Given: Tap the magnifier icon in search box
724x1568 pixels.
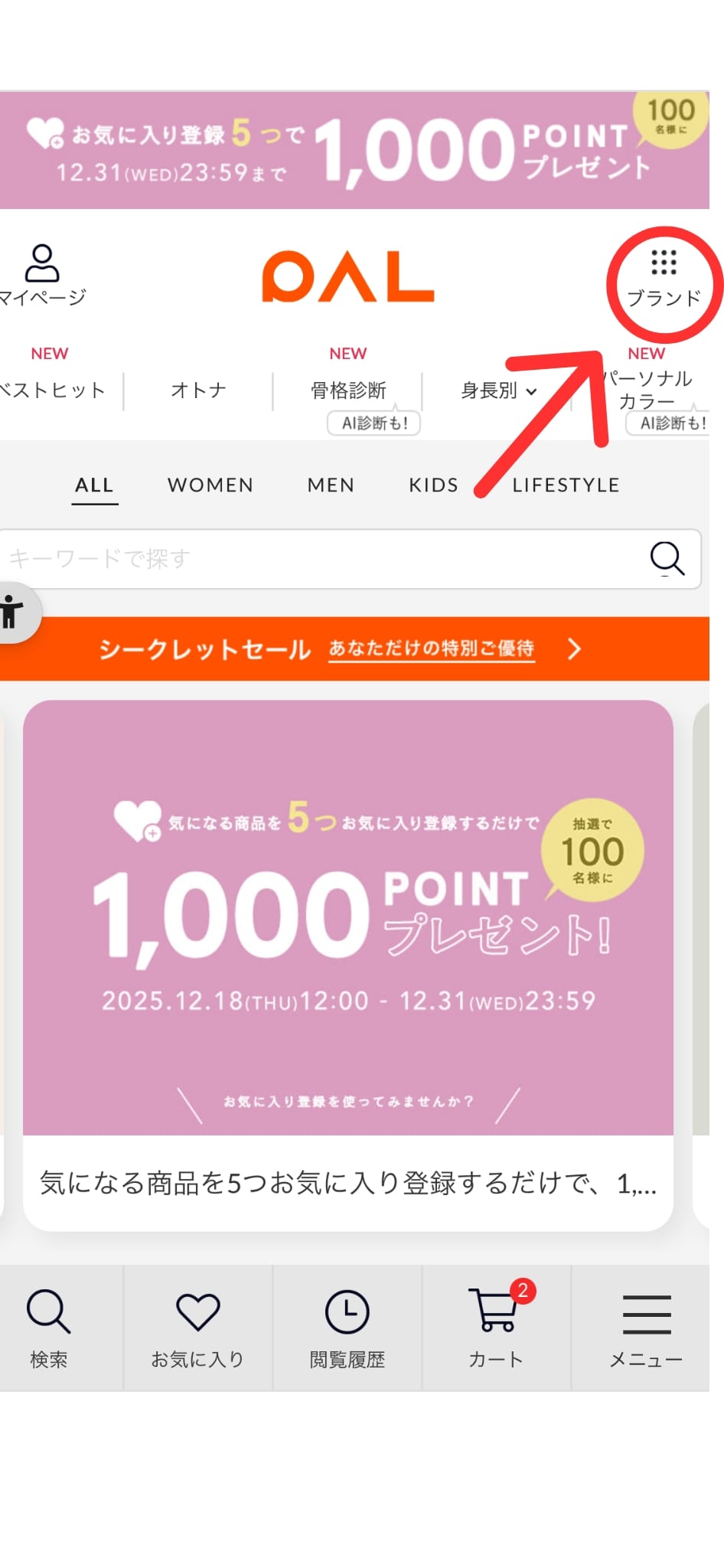Looking at the screenshot, I should pos(667,559).
